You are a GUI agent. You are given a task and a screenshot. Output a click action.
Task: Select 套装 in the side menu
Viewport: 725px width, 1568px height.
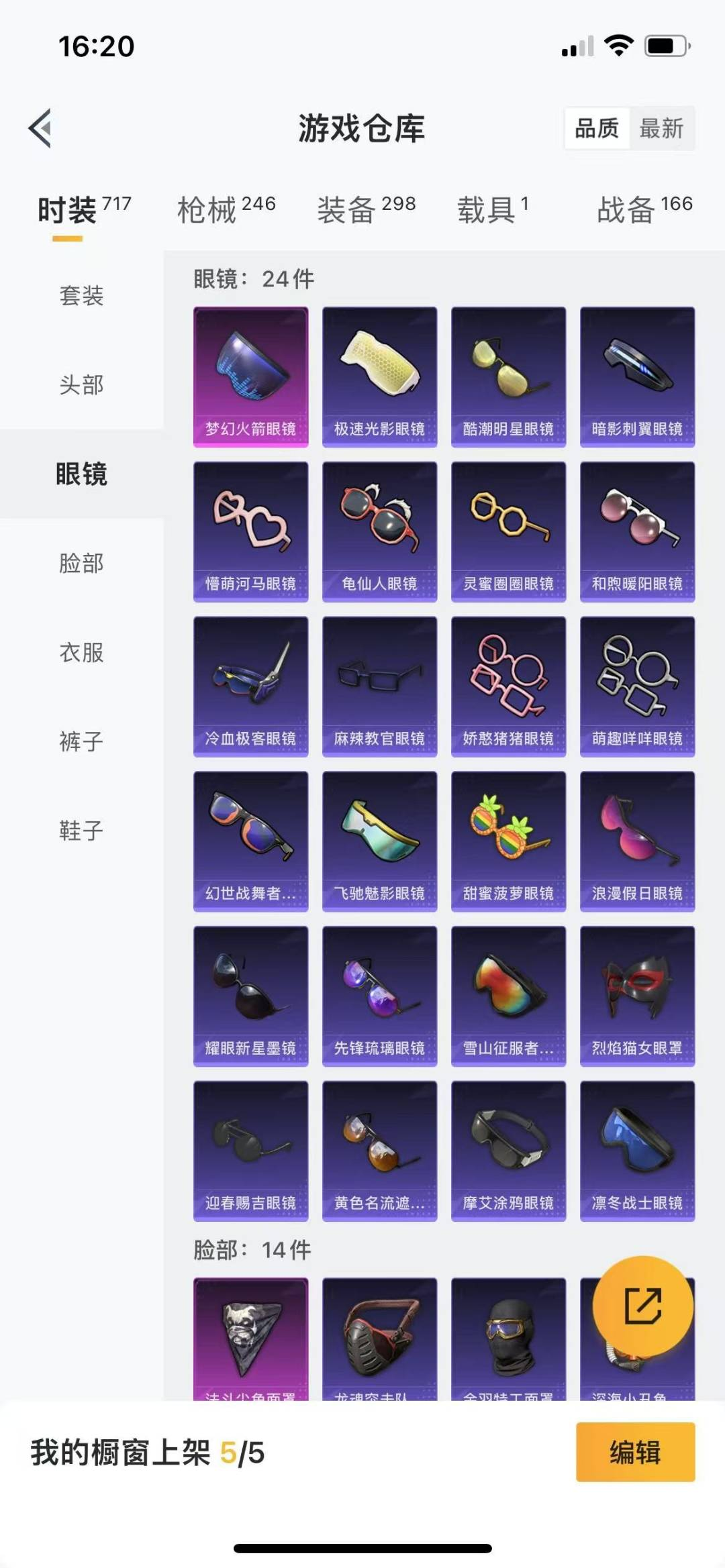(81, 295)
